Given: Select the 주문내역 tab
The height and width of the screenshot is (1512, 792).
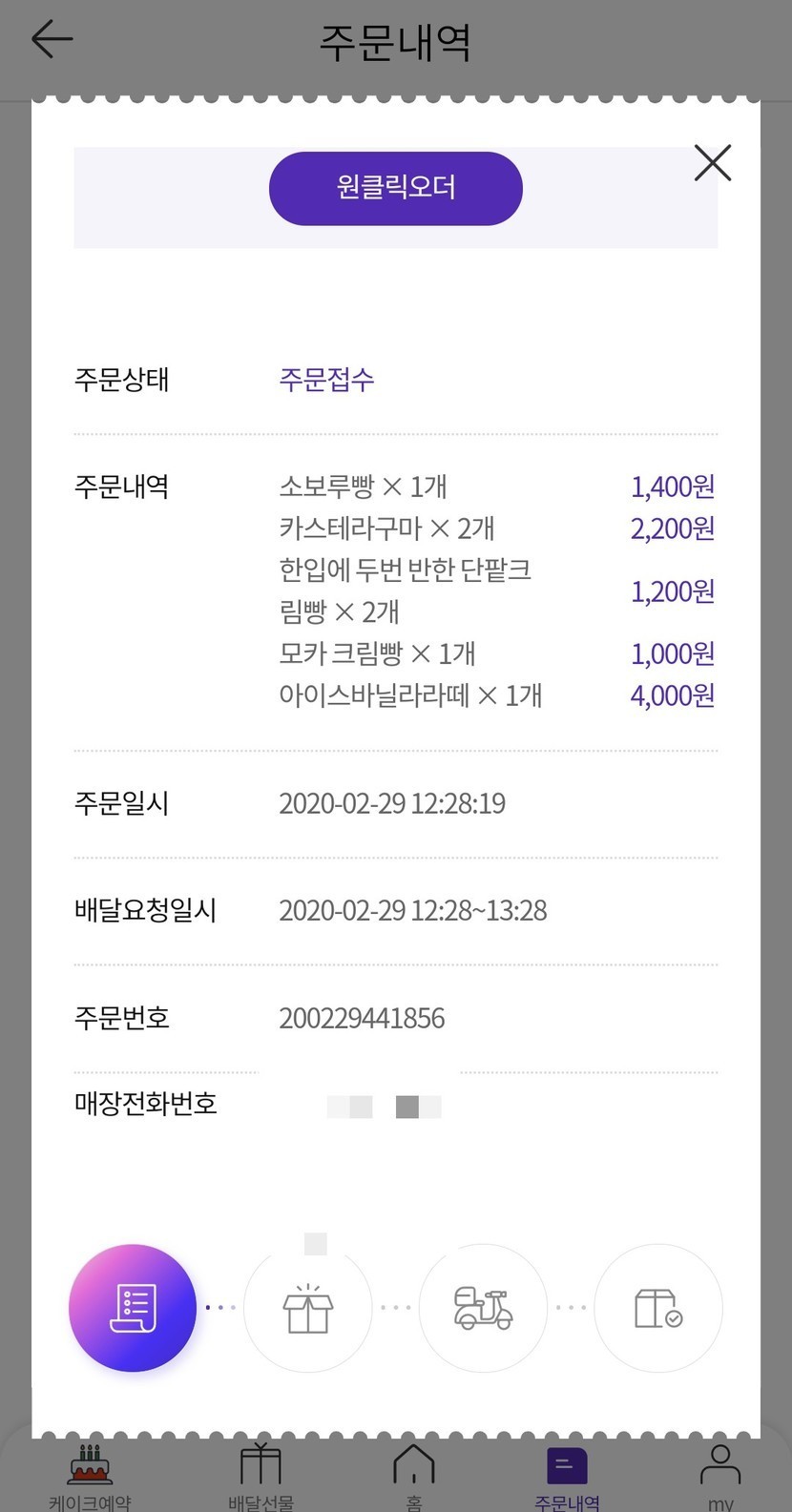Looking at the screenshot, I should (567, 1475).
